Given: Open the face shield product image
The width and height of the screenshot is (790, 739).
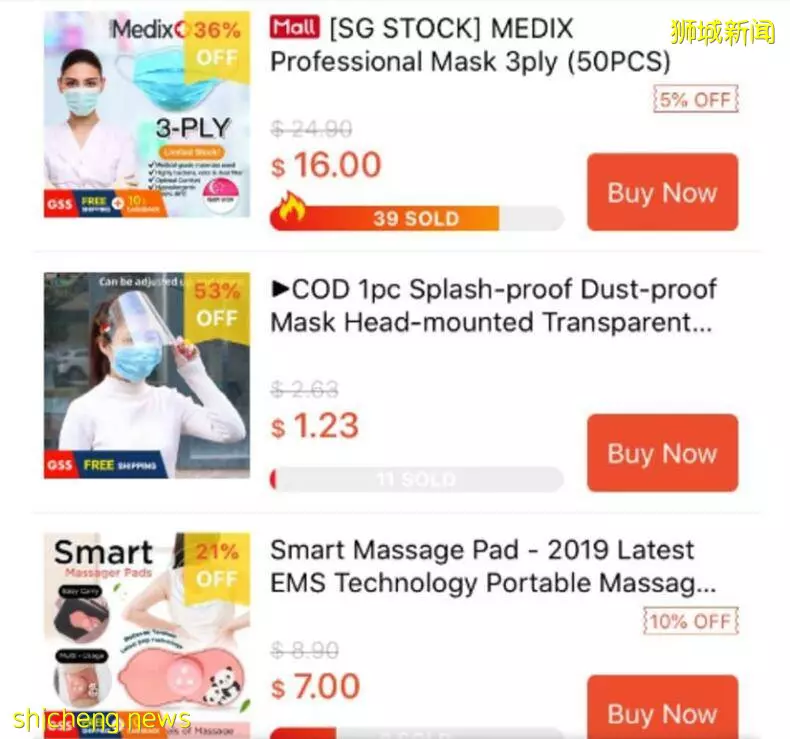Looking at the screenshot, I should (146, 375).
